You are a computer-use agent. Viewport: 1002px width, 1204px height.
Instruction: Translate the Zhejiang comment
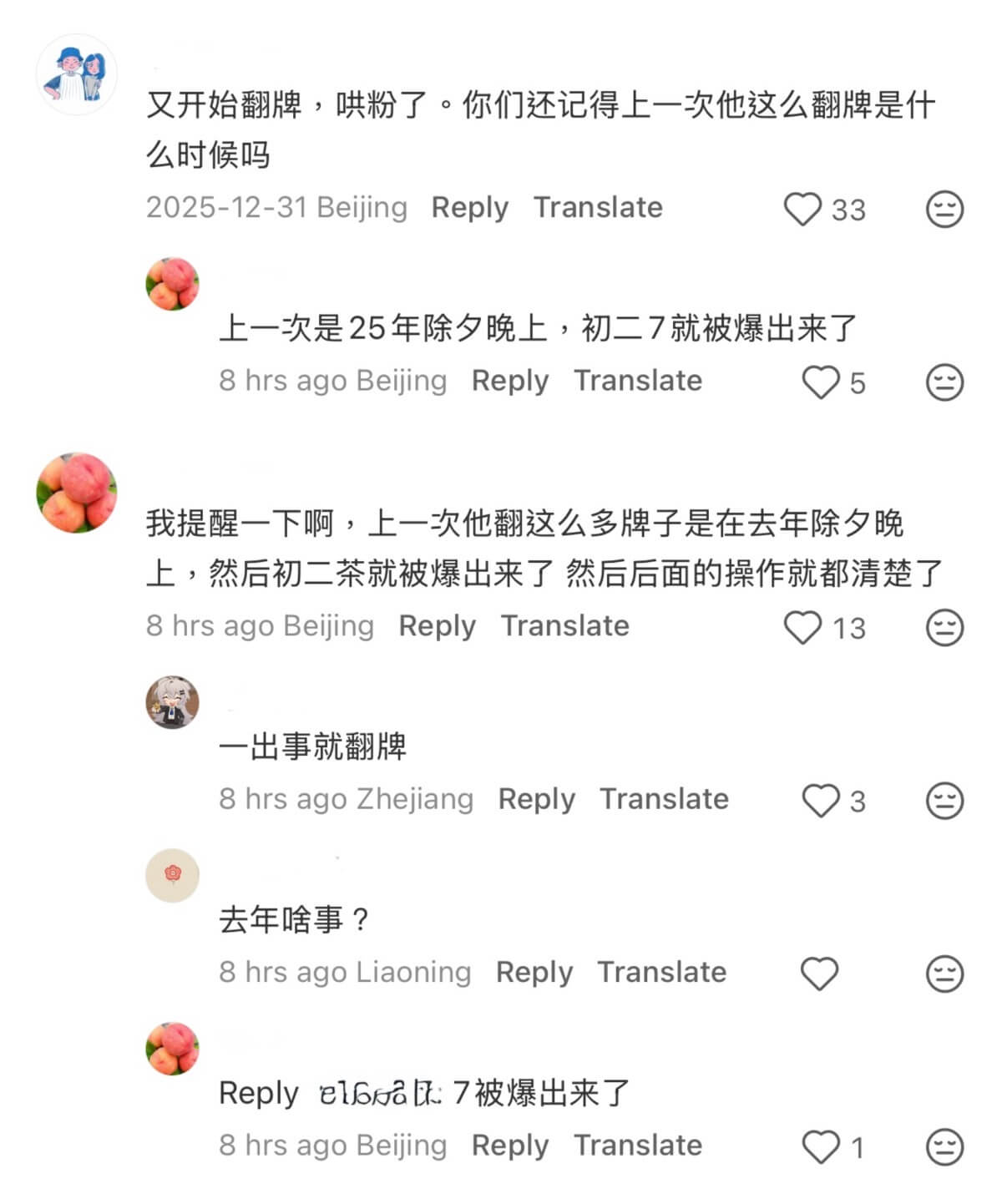coord(664,799)
